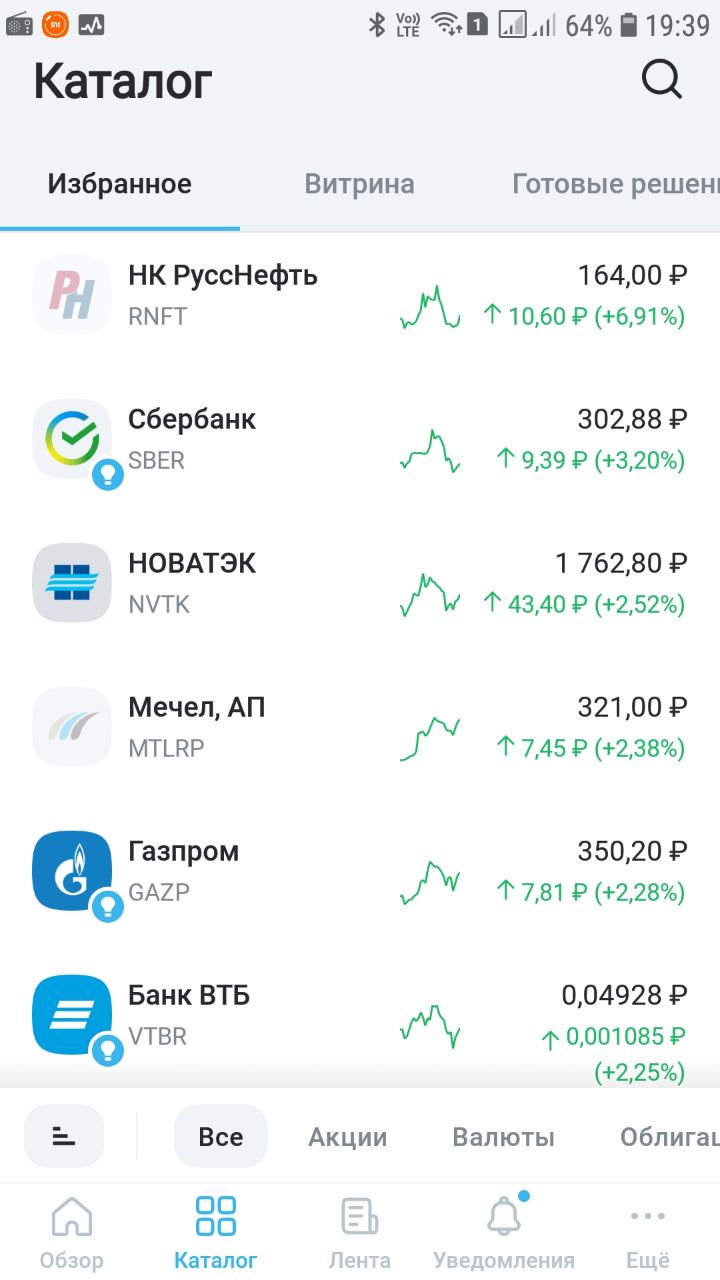Viewport: 720px width, 1280px height.
Task: Select the Все filter chip
Action: pos(221,1136)
